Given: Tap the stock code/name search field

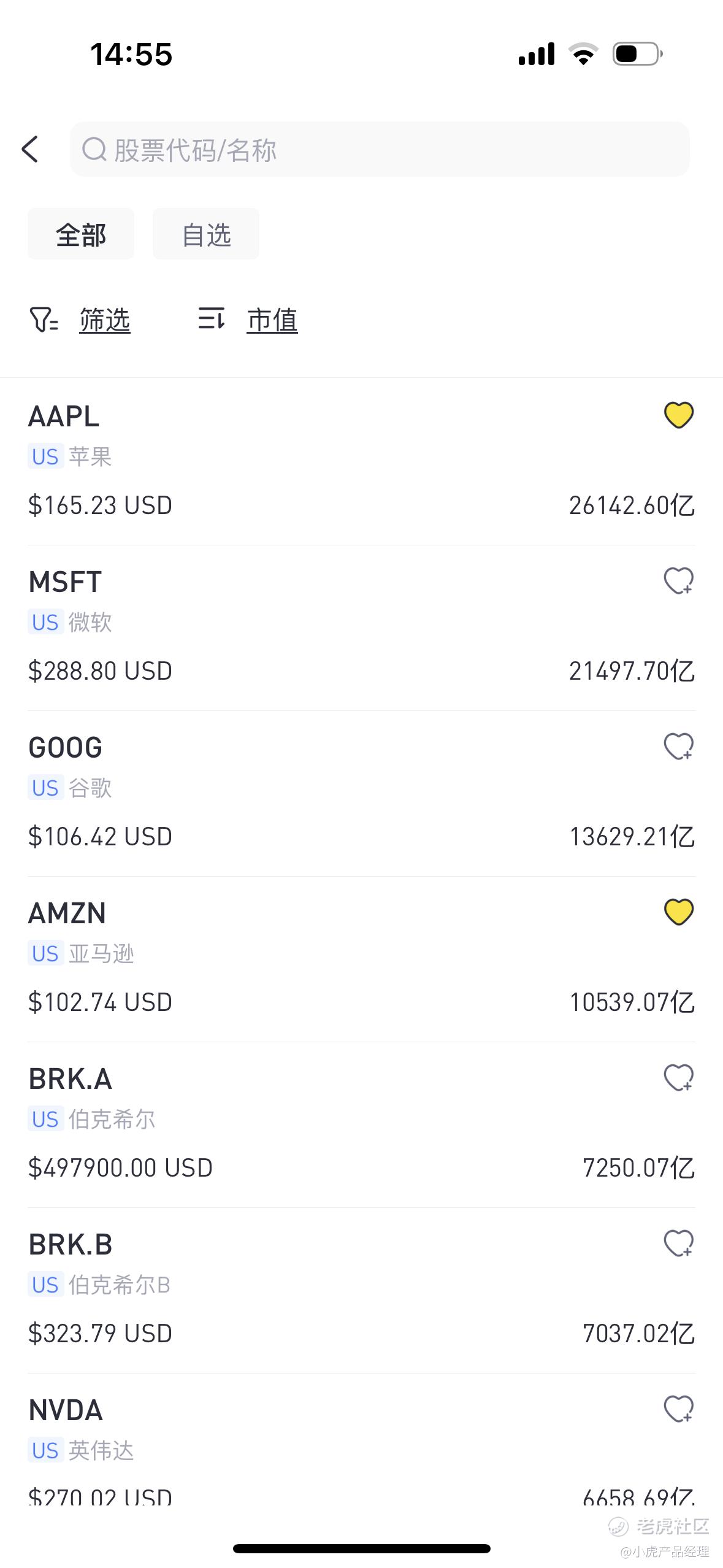Looking at the screenshot, I should [x=380, y=149].
